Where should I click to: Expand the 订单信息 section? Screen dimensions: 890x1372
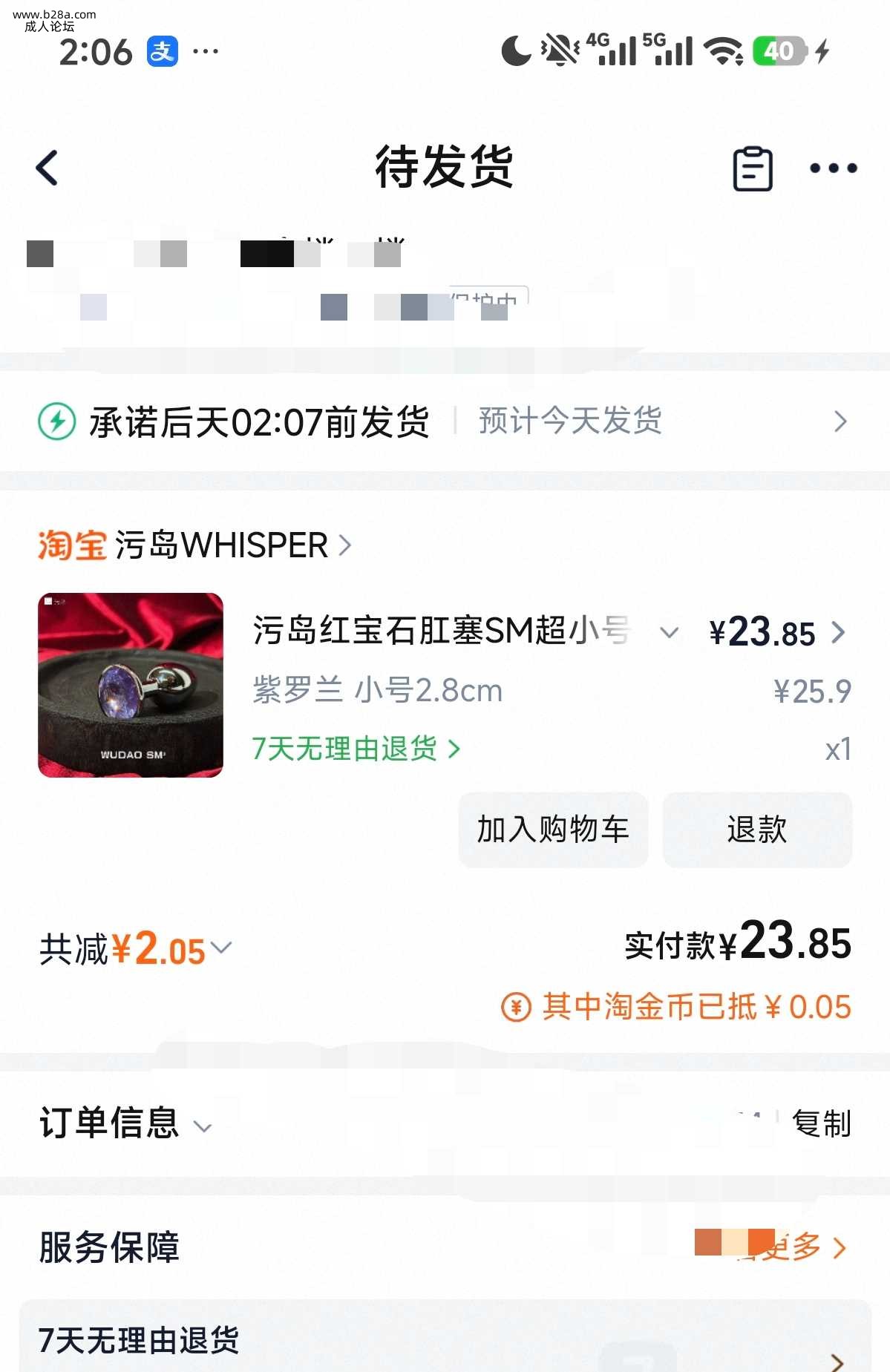126,1123
